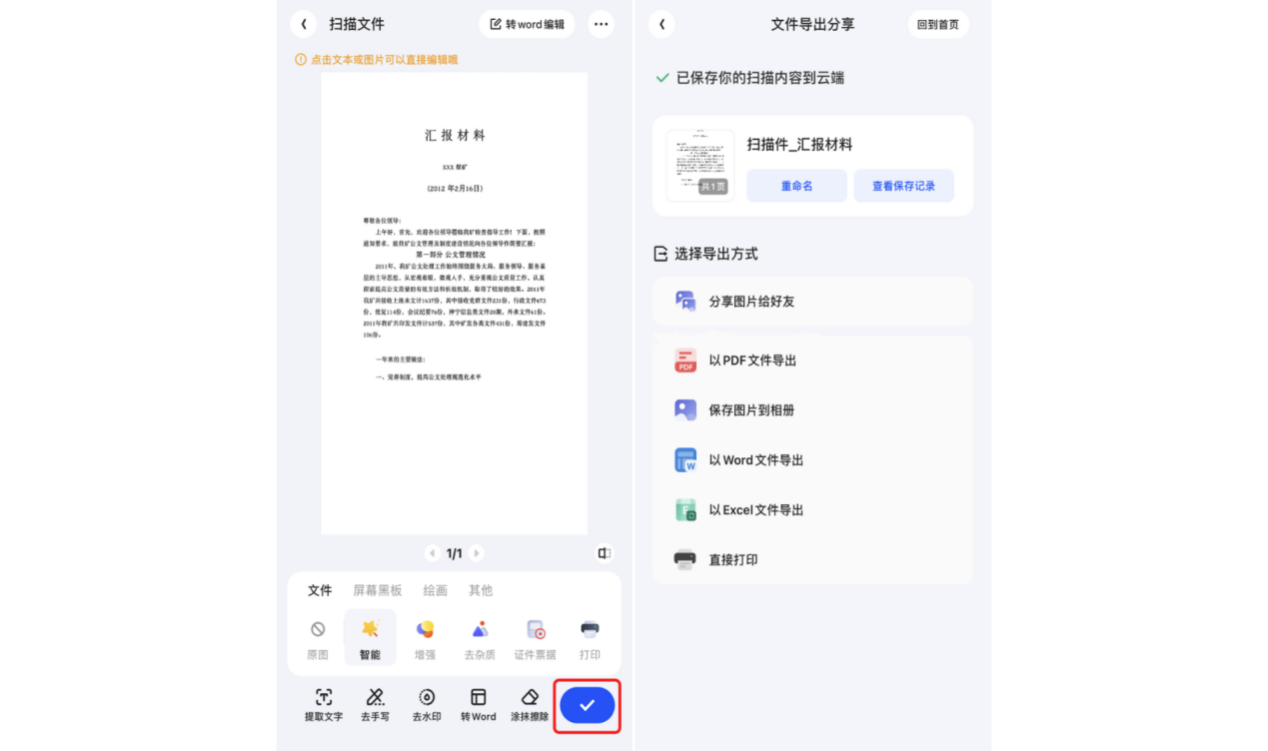1268x751 pixels.
Task: Rename the file with 重命名
Action: [797, 186]
